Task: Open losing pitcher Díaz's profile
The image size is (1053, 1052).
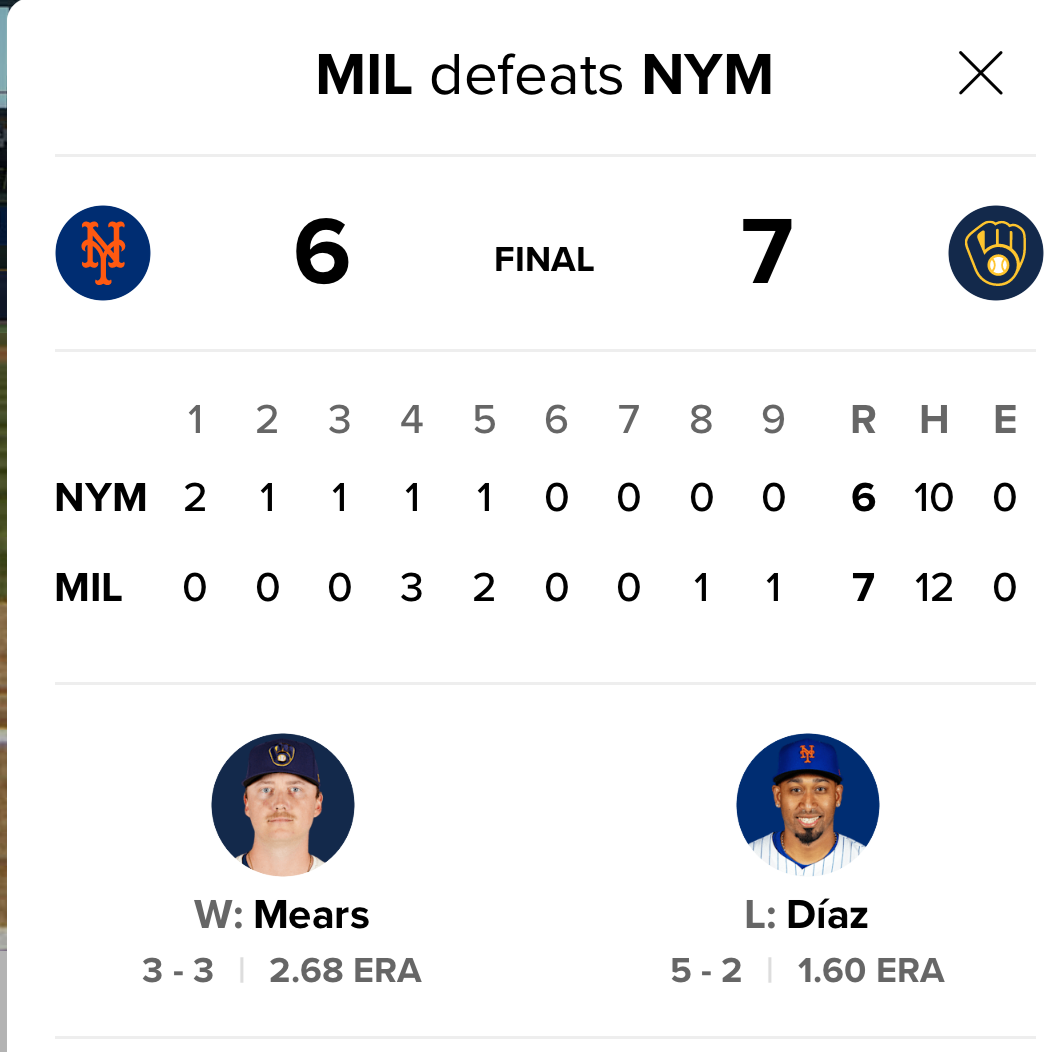Action: pyautogui.click(x=807, y=805)
